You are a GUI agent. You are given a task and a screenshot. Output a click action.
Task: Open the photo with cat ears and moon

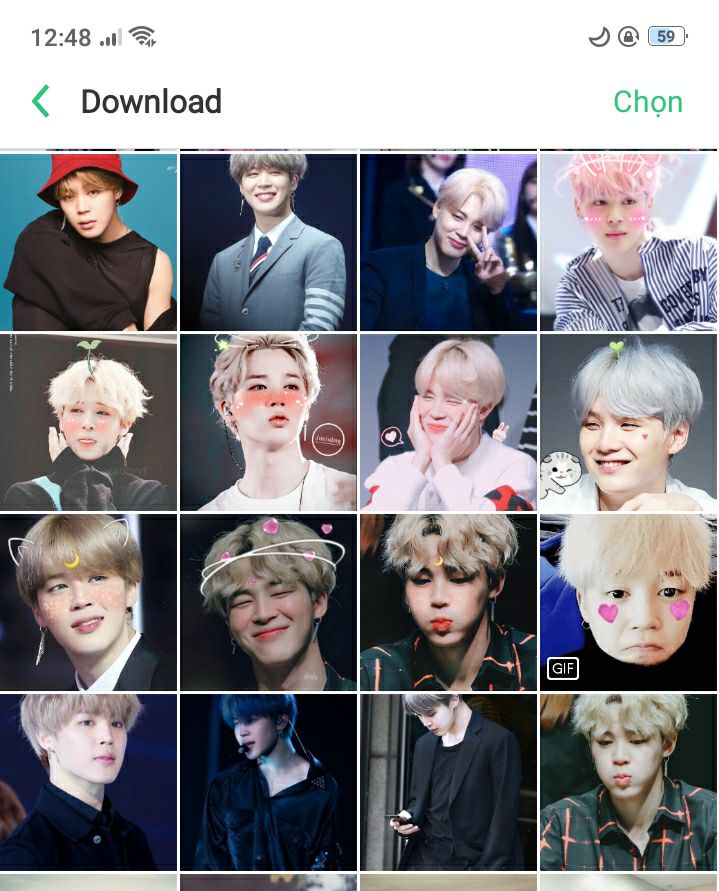click(x=88, y=602)
